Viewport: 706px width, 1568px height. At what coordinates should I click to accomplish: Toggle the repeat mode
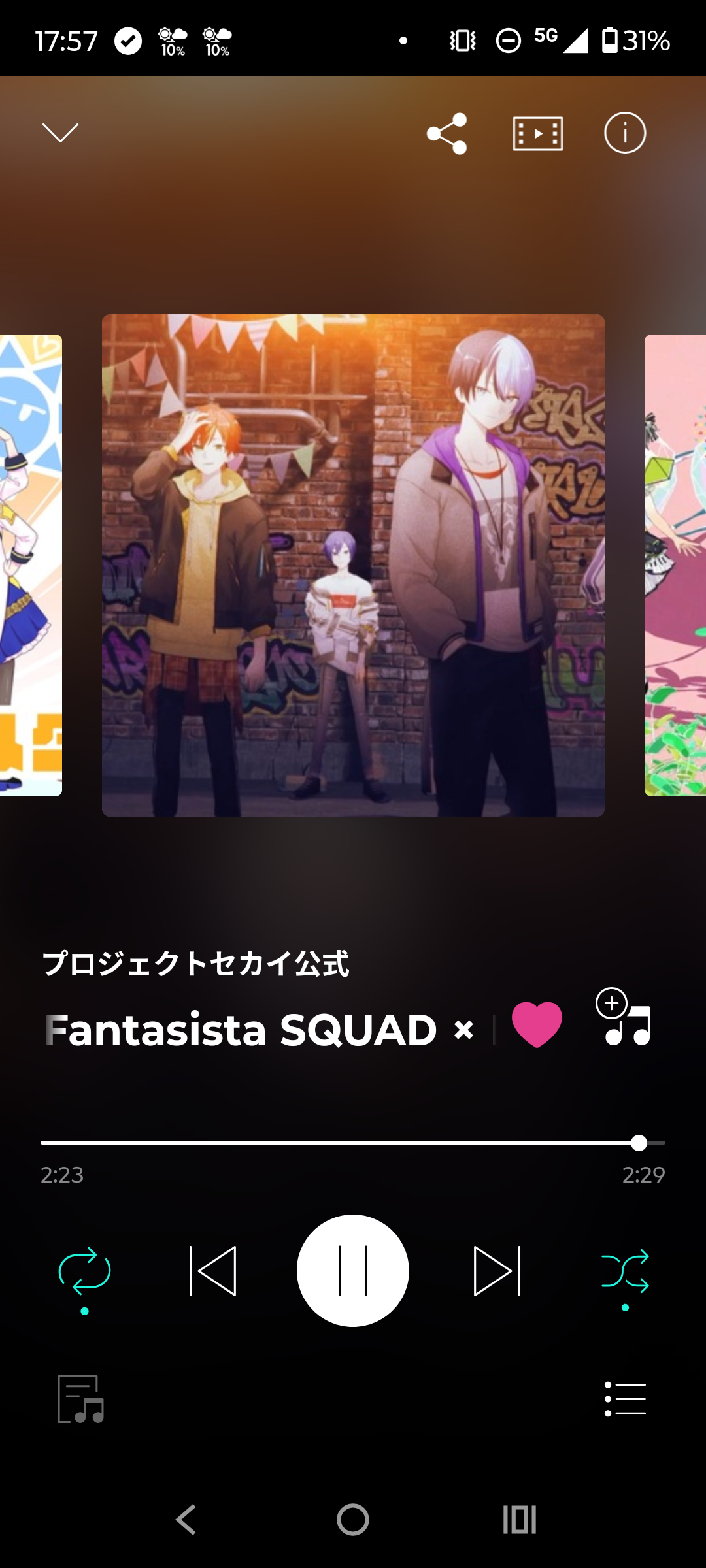coord(84,1271)
